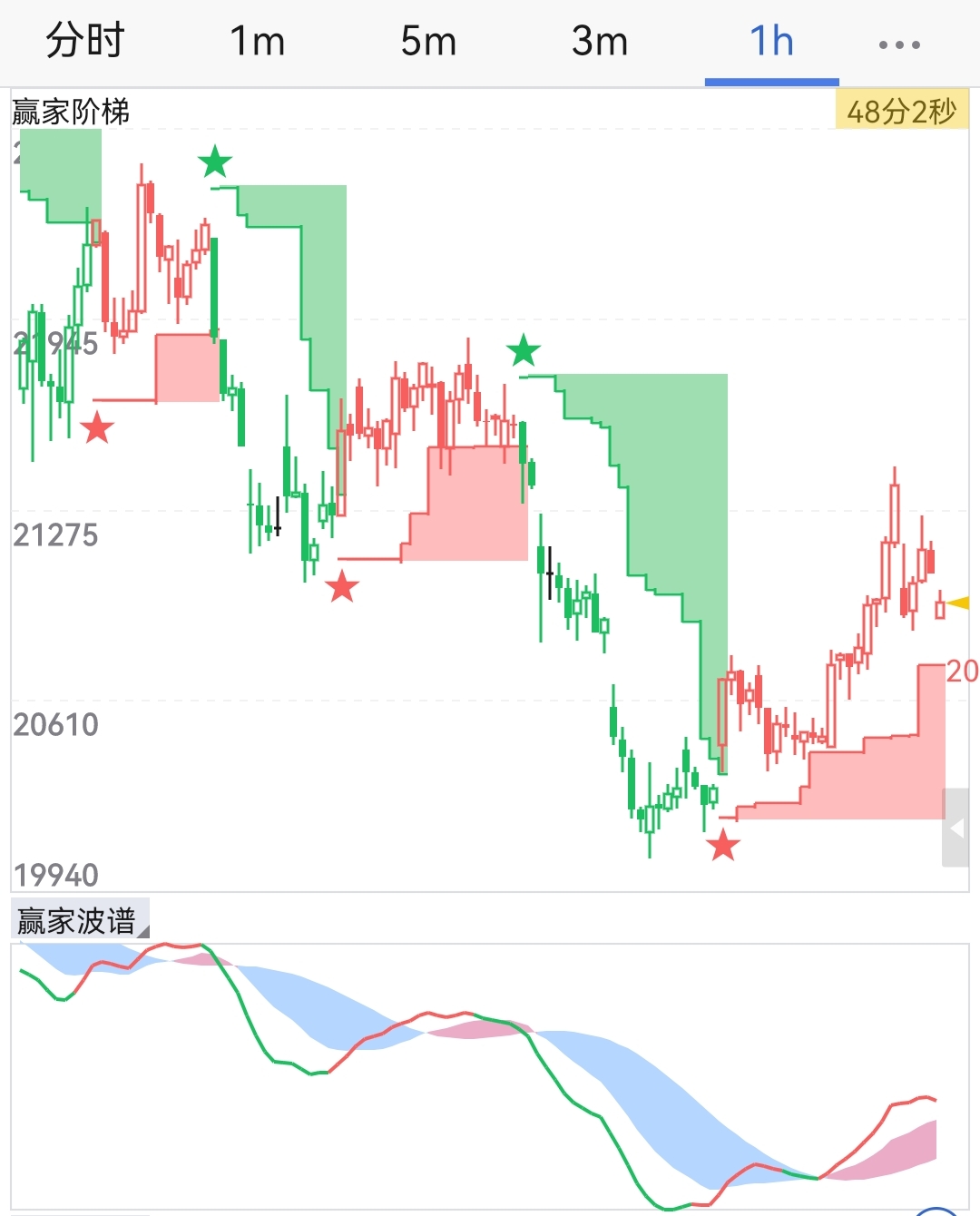980x1216 pixels.
Task: Select the 1h timeframe tab
Action: (771, 42)
